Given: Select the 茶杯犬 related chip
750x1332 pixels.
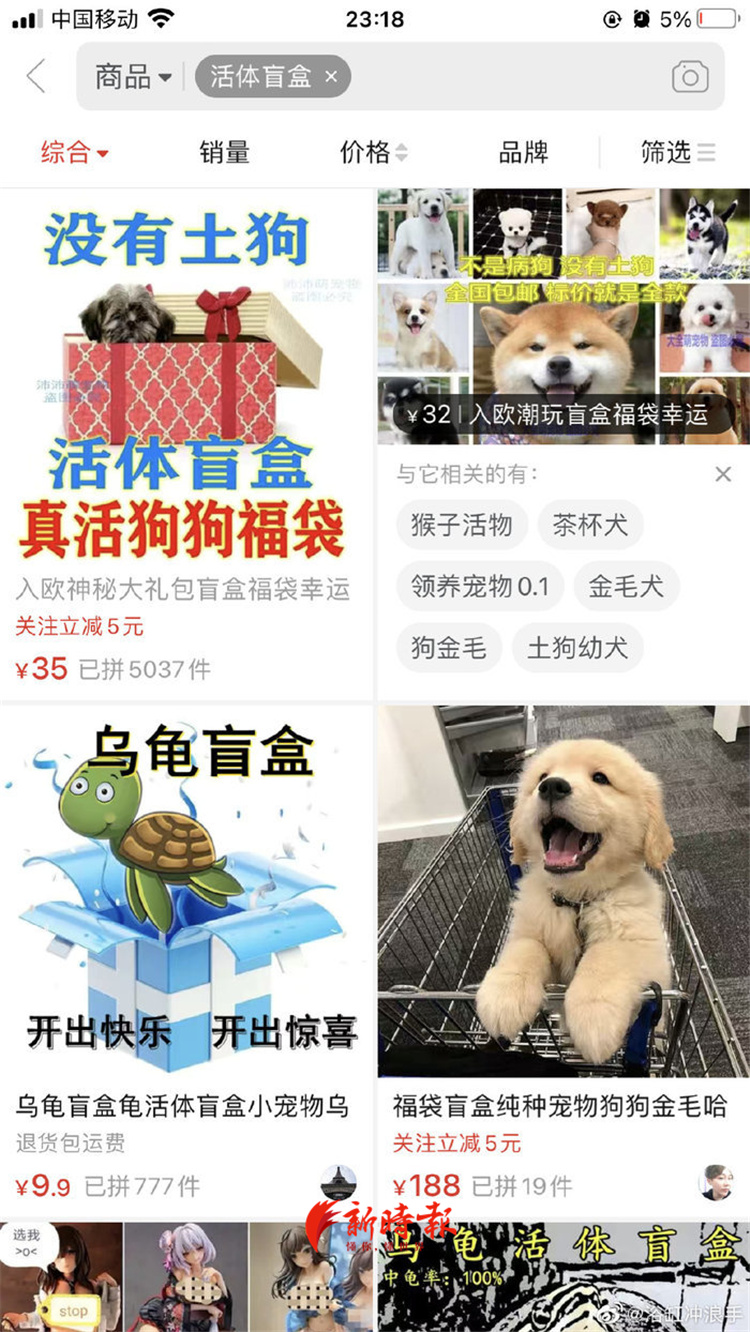Looking at the screenshot, I should 590,525.
